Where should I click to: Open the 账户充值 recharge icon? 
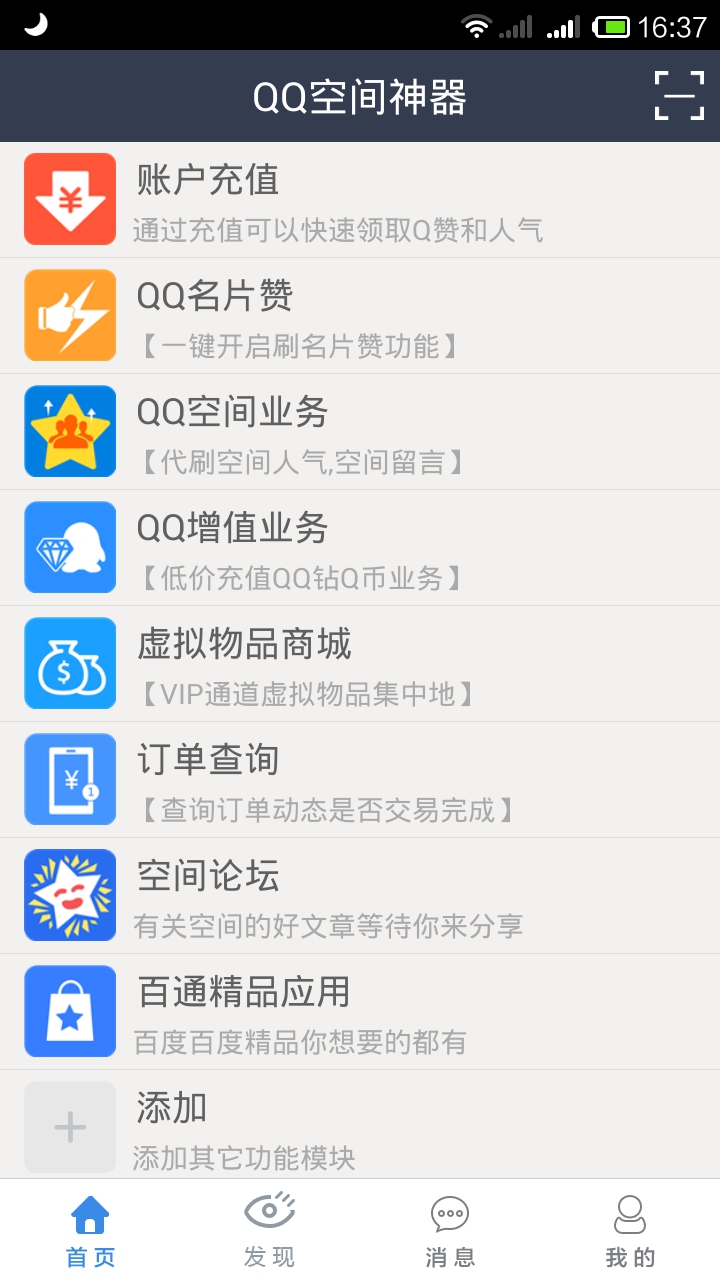(x=69, y=198)
